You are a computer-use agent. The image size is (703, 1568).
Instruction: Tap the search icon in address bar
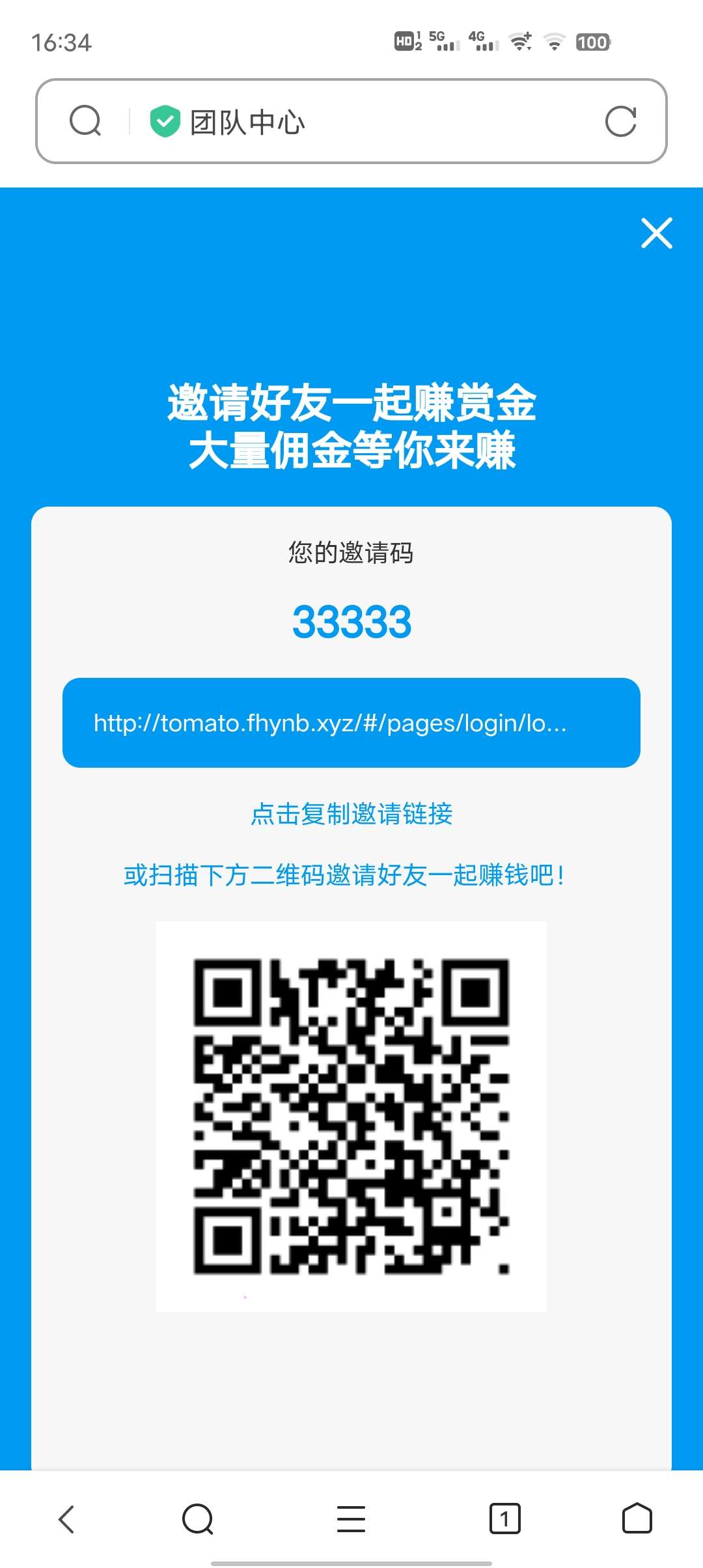(85, 121)
